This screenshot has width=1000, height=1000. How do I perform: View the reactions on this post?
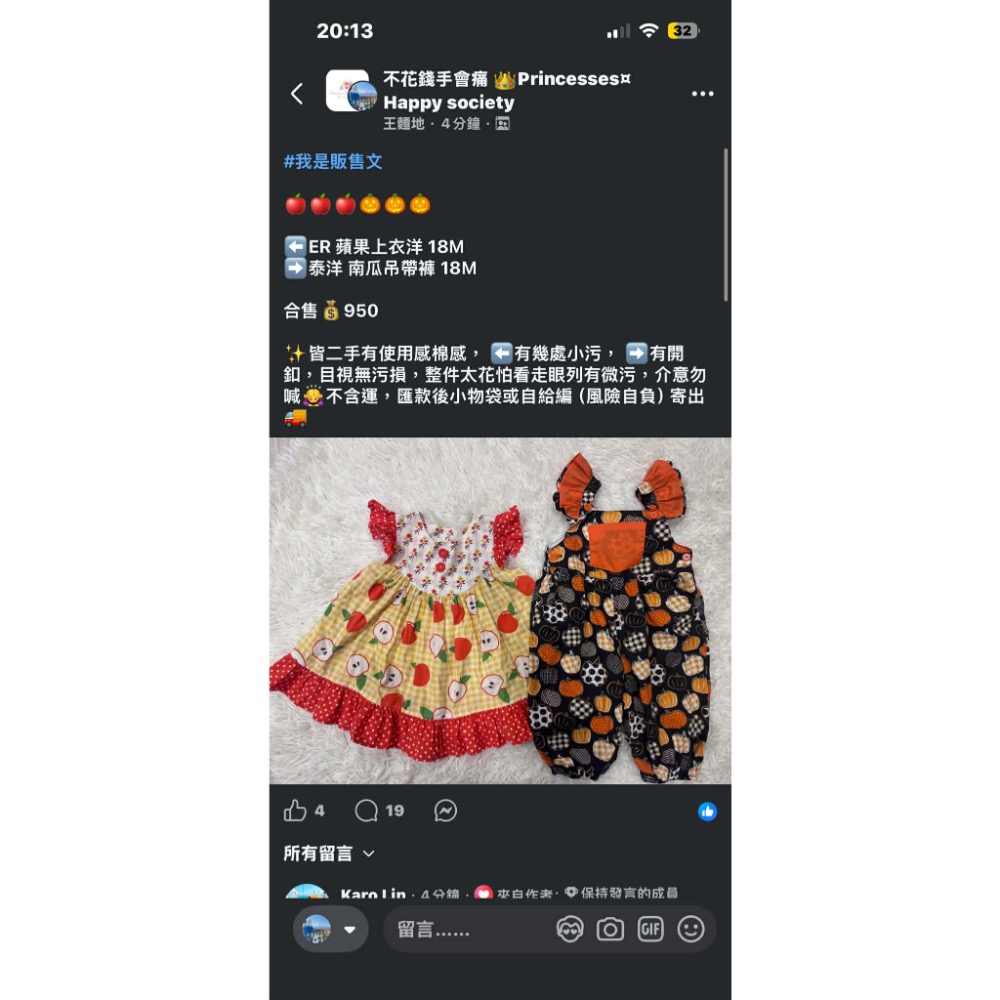(x=707, y=811)
